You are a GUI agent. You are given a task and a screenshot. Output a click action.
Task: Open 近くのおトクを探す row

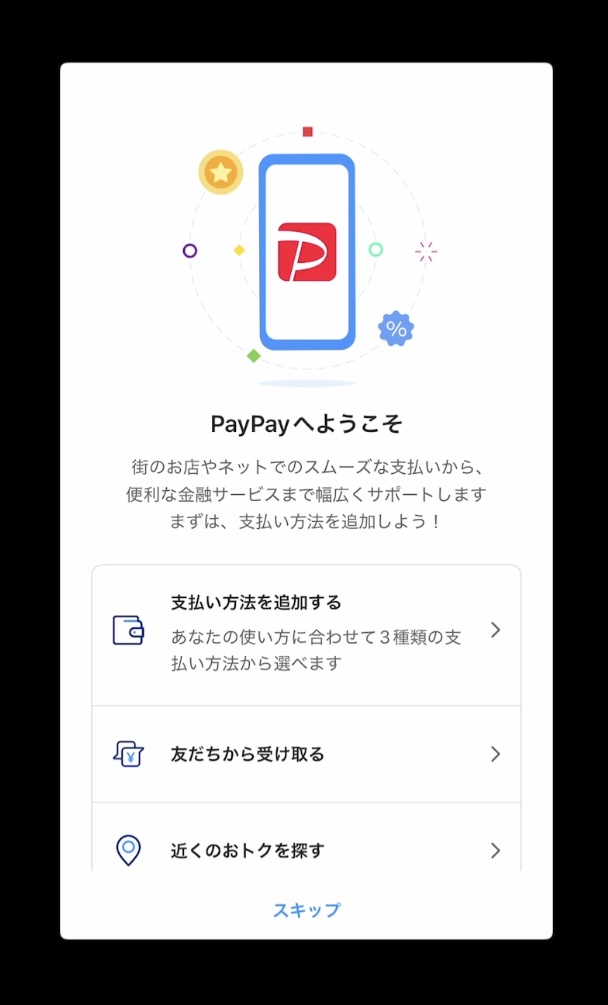(306, 849)
